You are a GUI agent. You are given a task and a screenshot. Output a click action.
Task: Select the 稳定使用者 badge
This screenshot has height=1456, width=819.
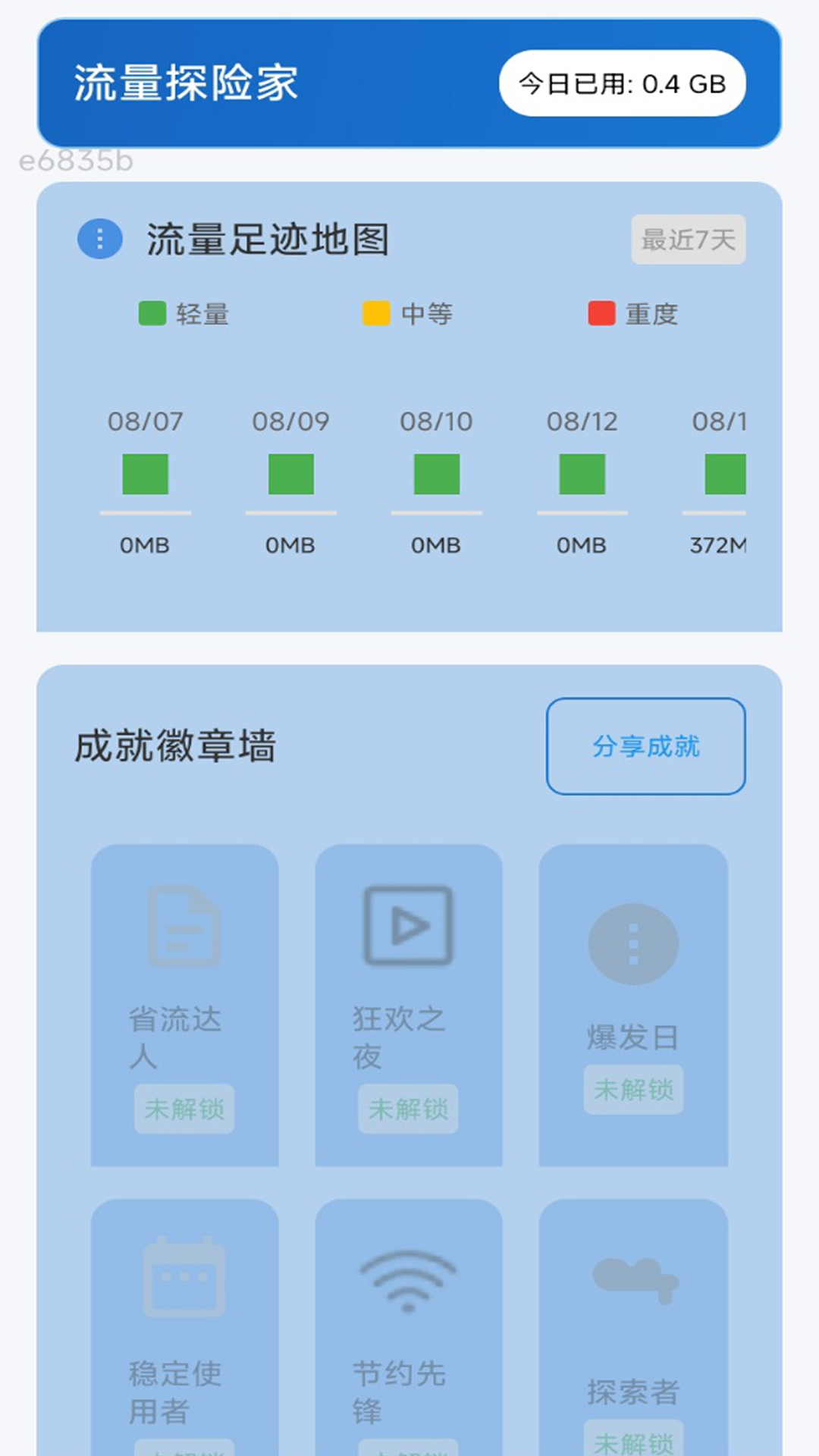184,1327
